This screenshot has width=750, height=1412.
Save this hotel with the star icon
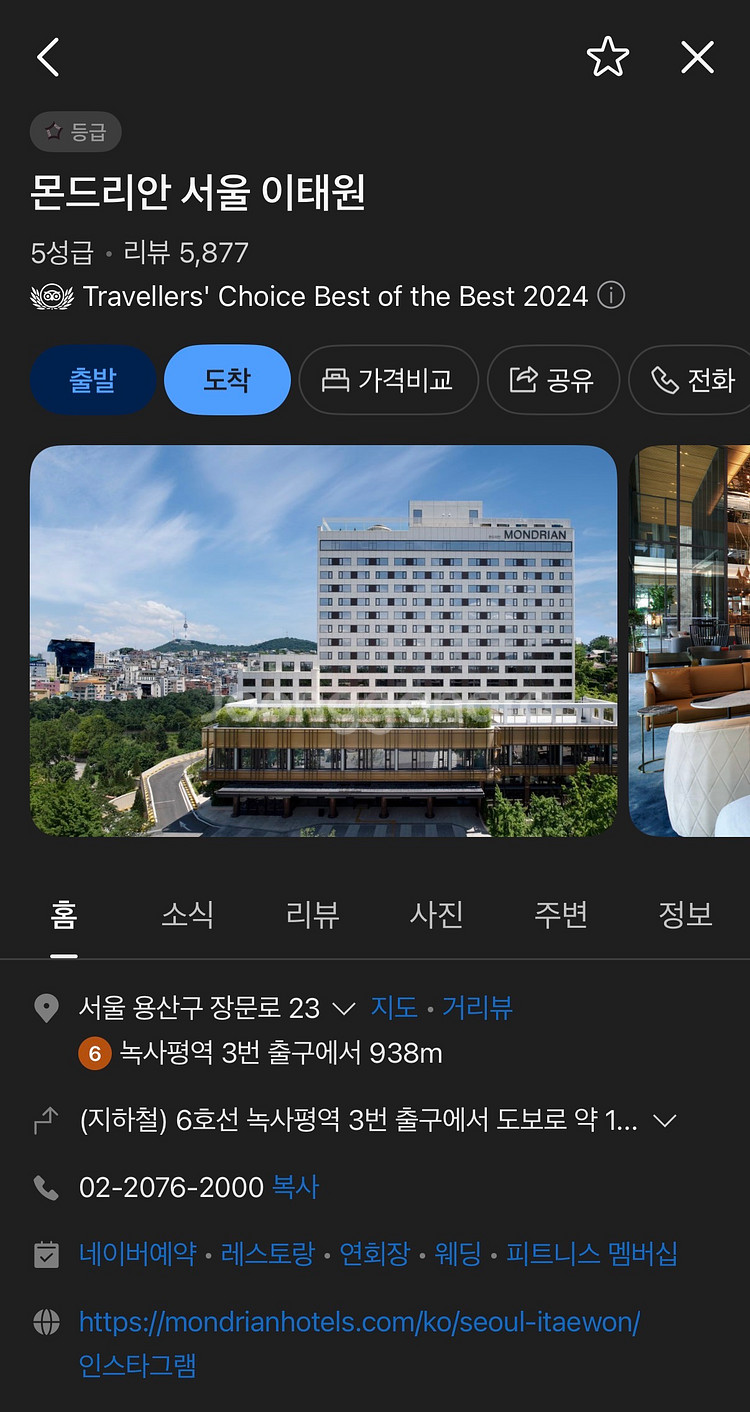click(607, 57)
